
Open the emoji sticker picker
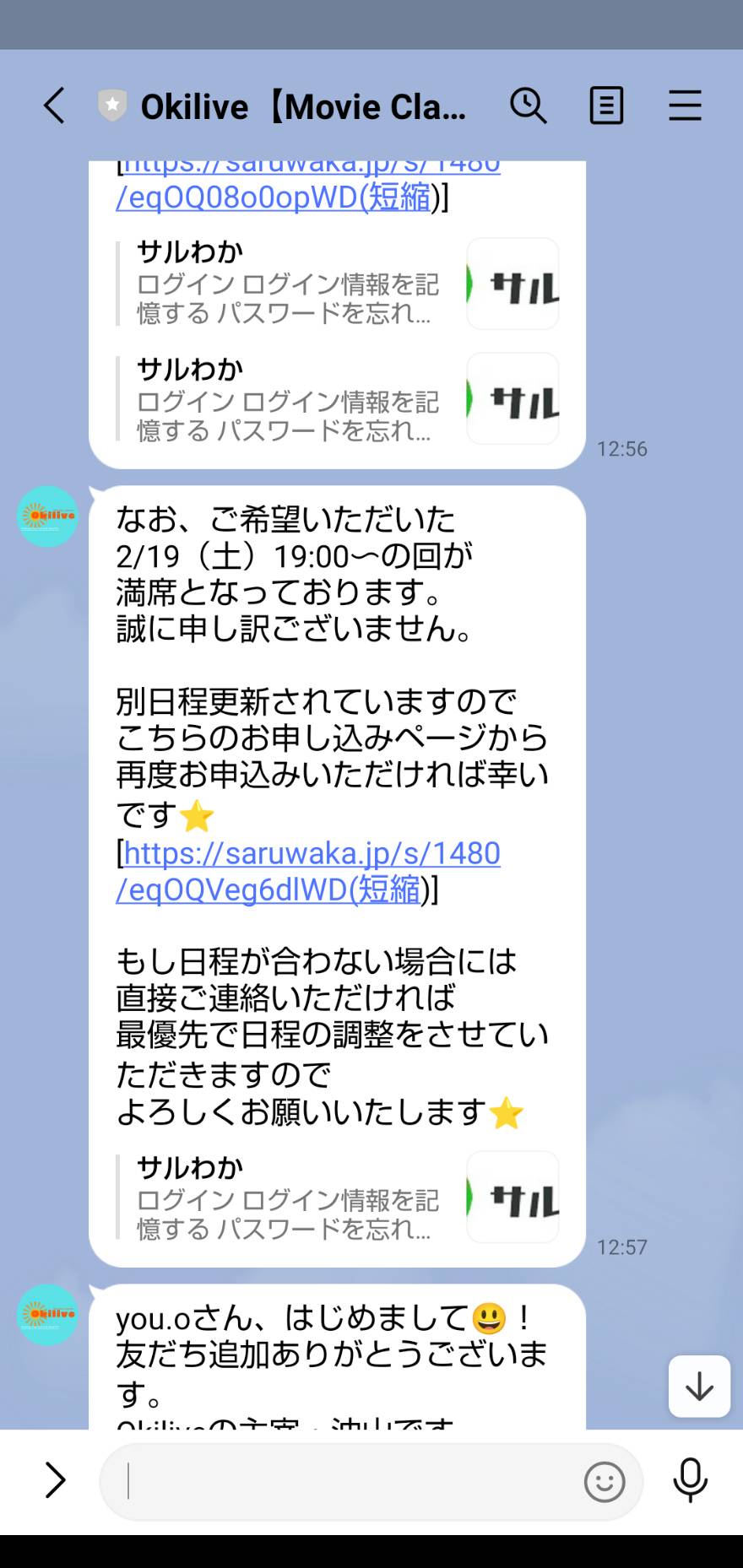[x=605, y=1482]
